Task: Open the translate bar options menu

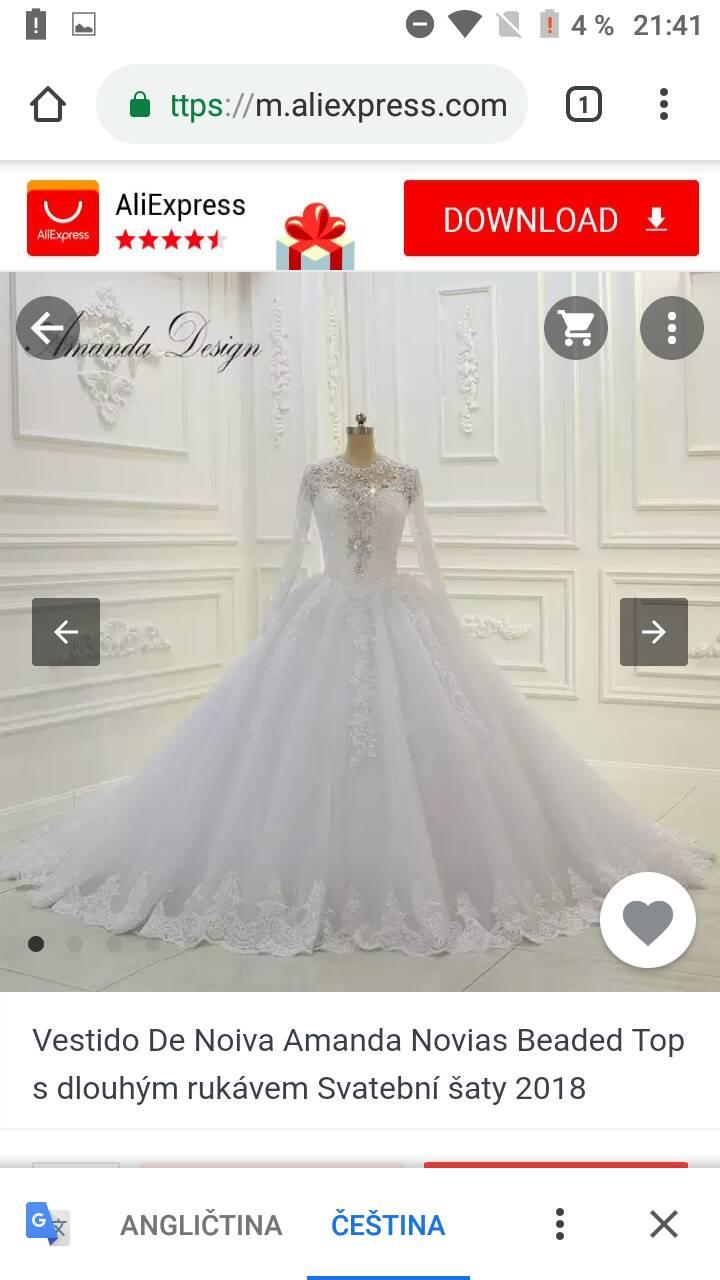Action: [x=560, y=1225]
